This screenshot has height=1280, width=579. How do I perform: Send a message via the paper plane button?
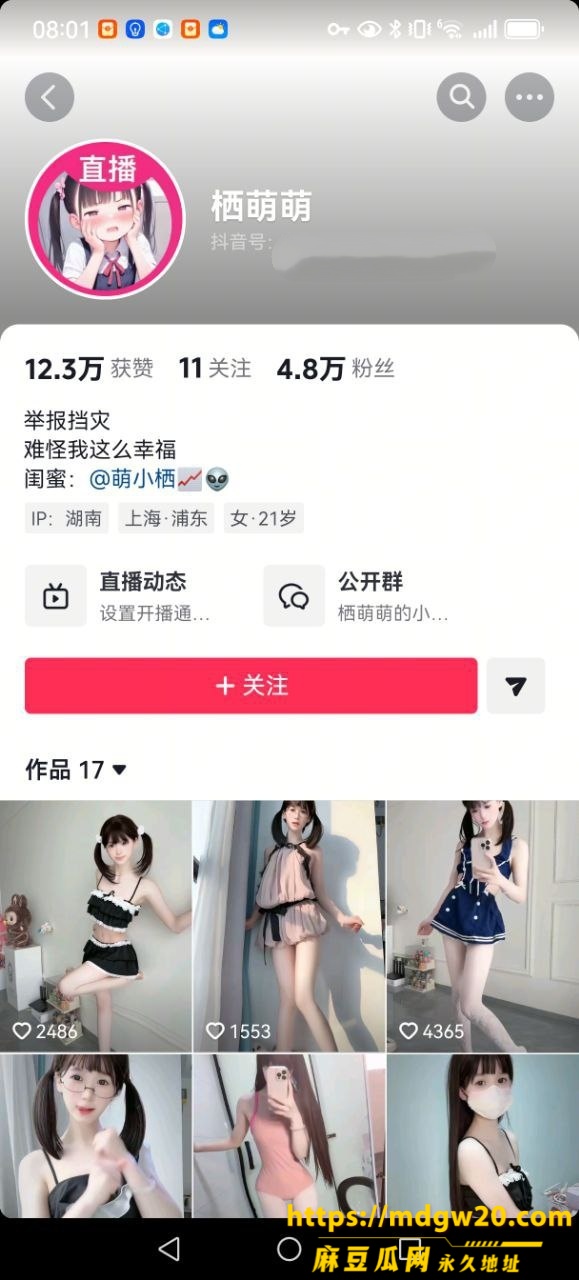[516, 685]
